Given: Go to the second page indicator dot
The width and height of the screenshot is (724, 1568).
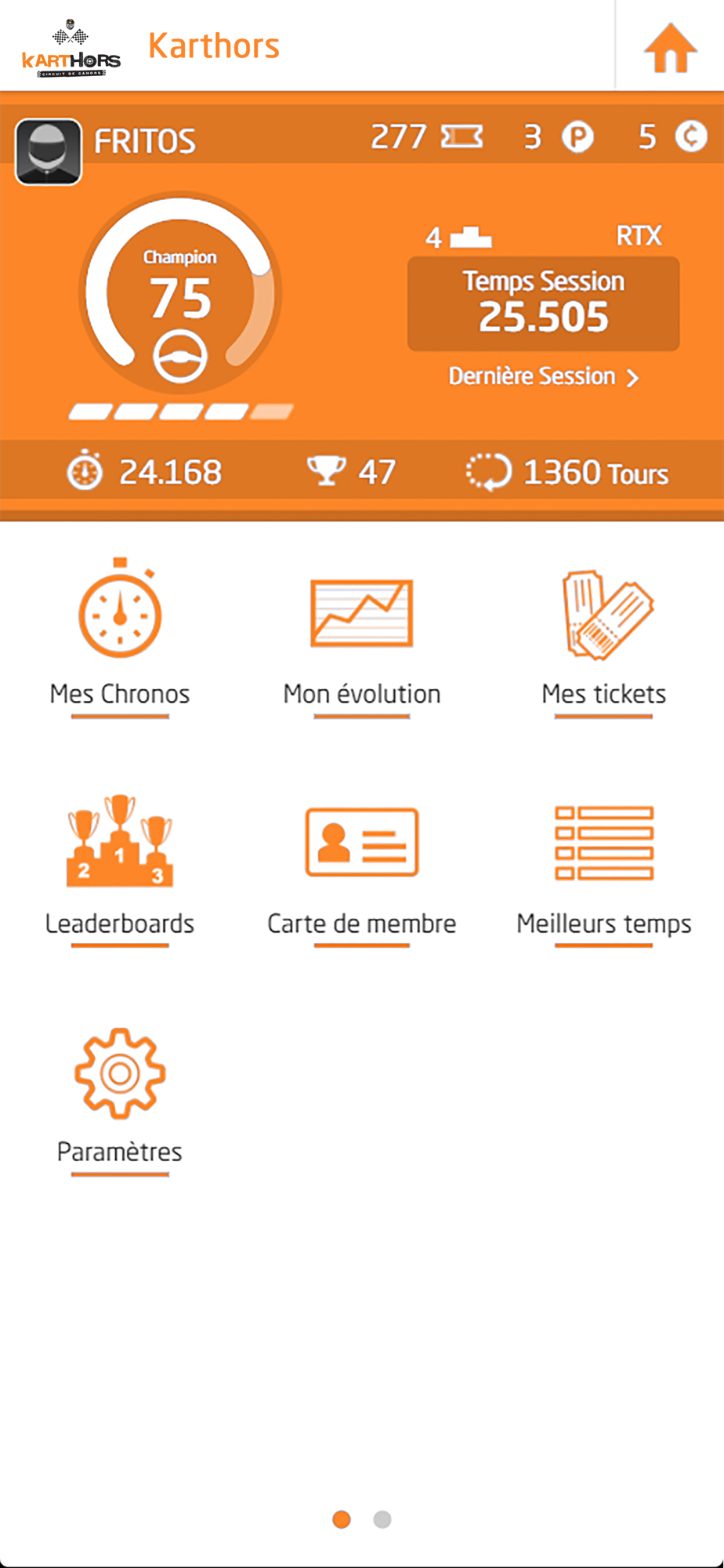Looking at the screenshot, I should click(x=382, y=1519).
